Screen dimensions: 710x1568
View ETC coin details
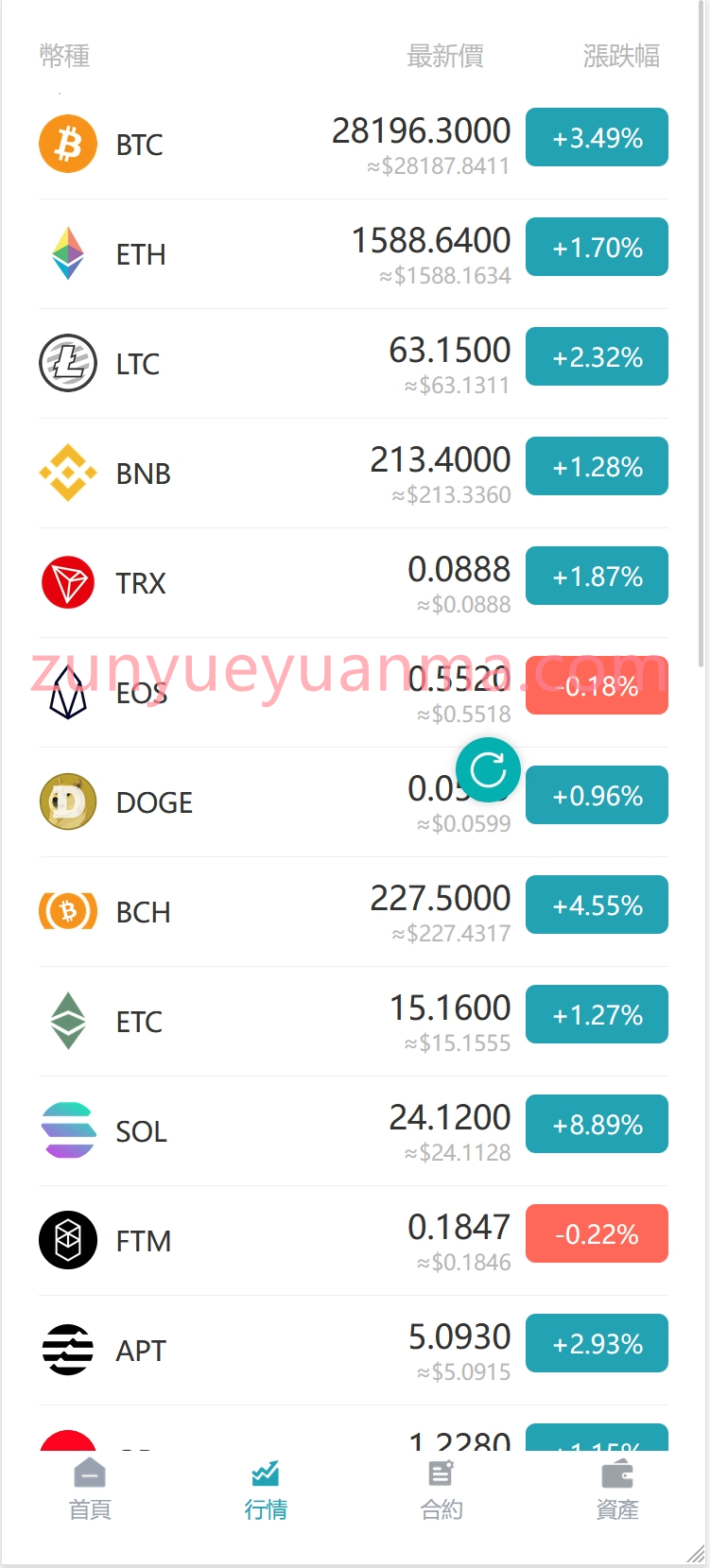353,1022
